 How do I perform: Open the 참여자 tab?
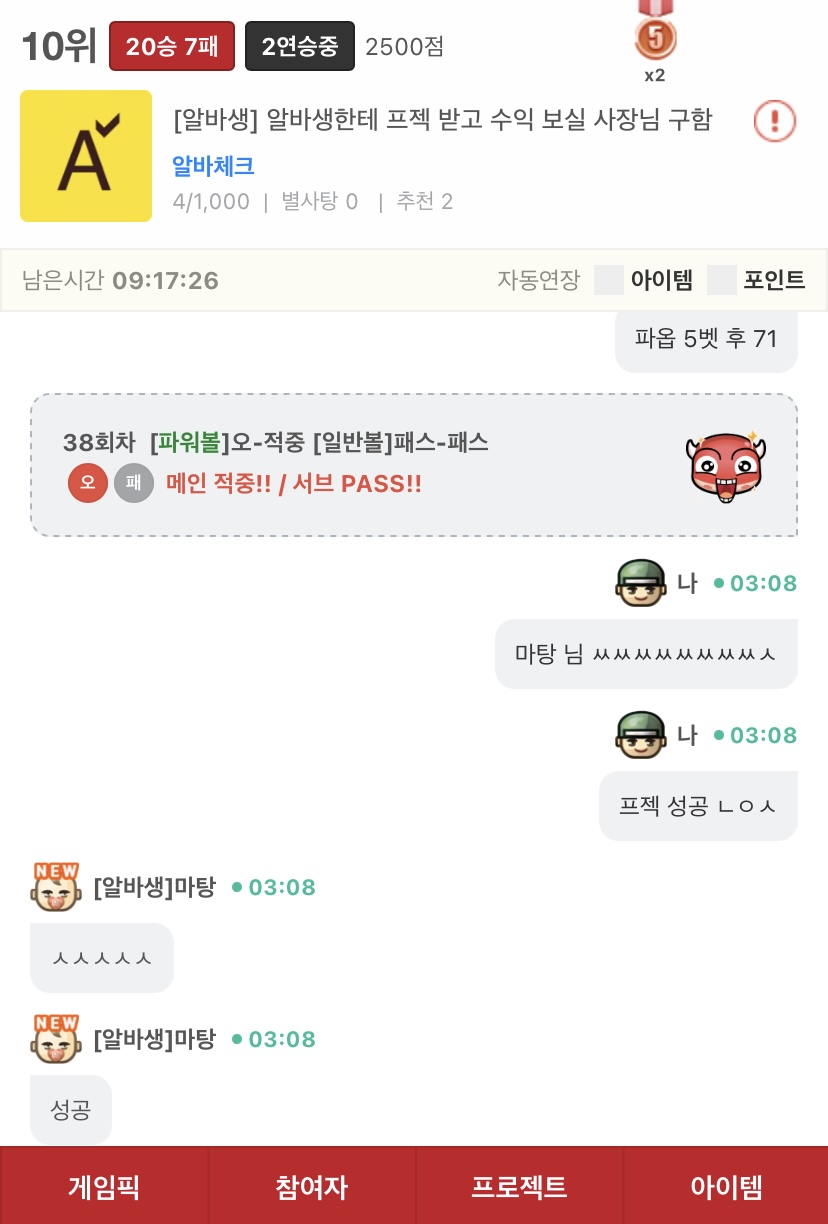click(x=311, y=1187)
